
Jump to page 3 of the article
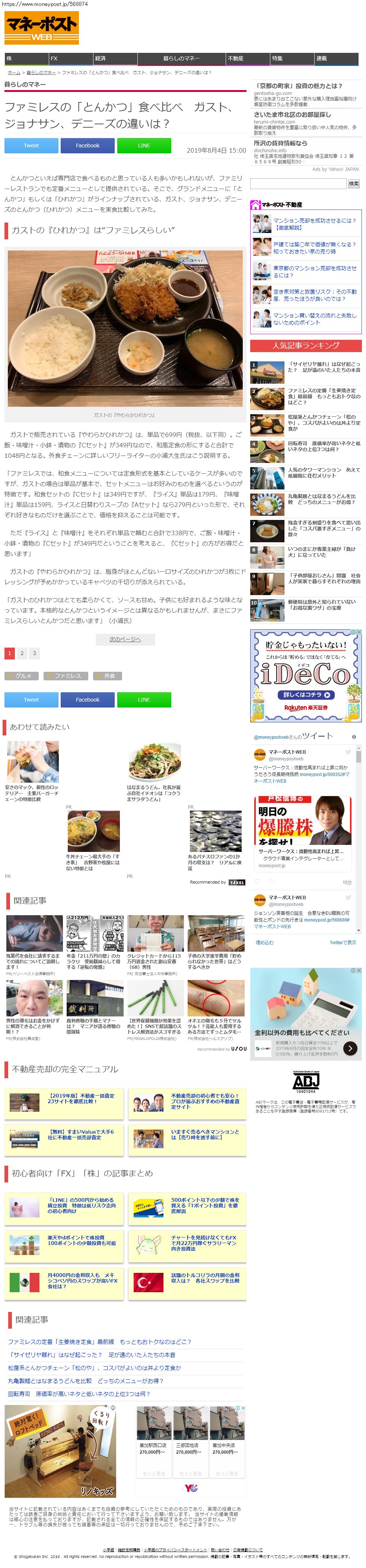pos(34,653)
